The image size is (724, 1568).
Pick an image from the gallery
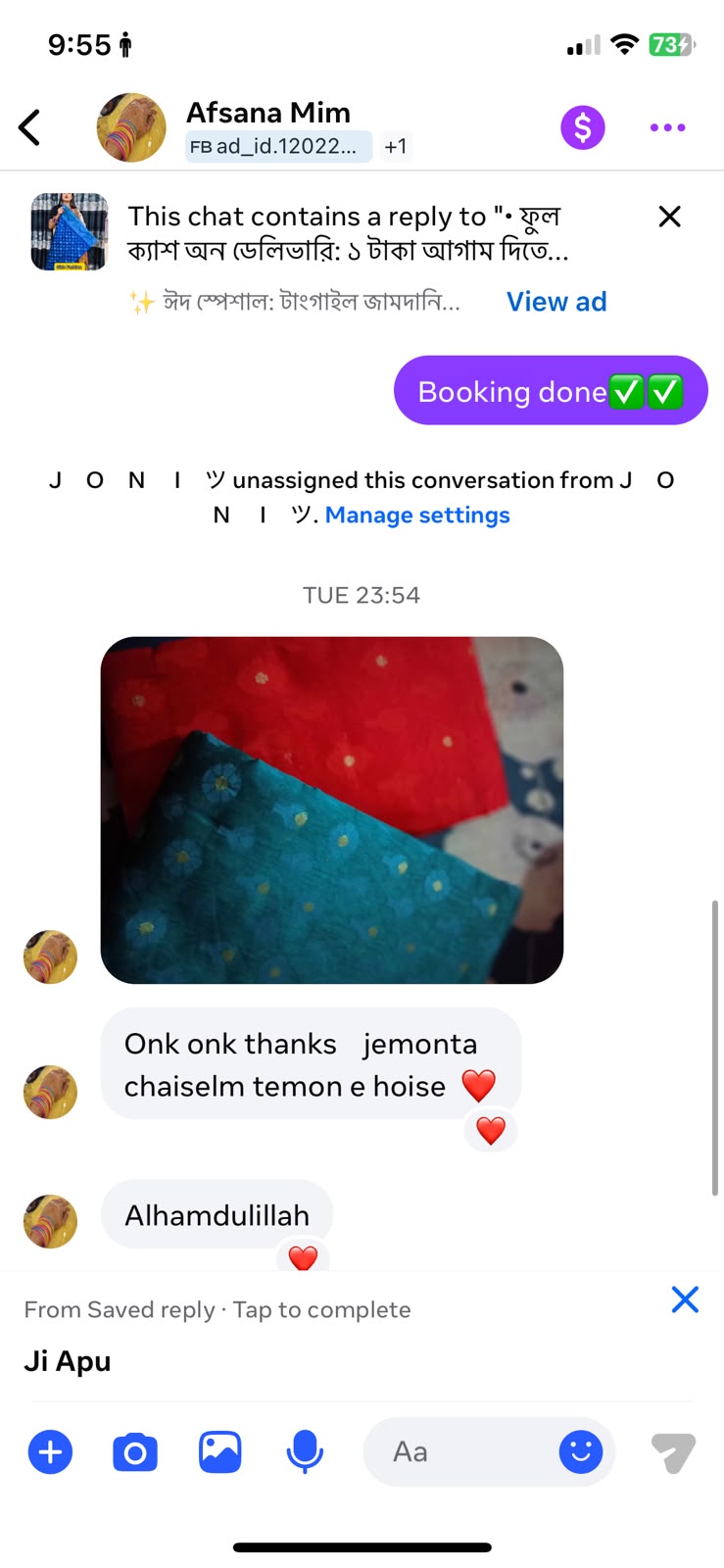coord(220,1452)
